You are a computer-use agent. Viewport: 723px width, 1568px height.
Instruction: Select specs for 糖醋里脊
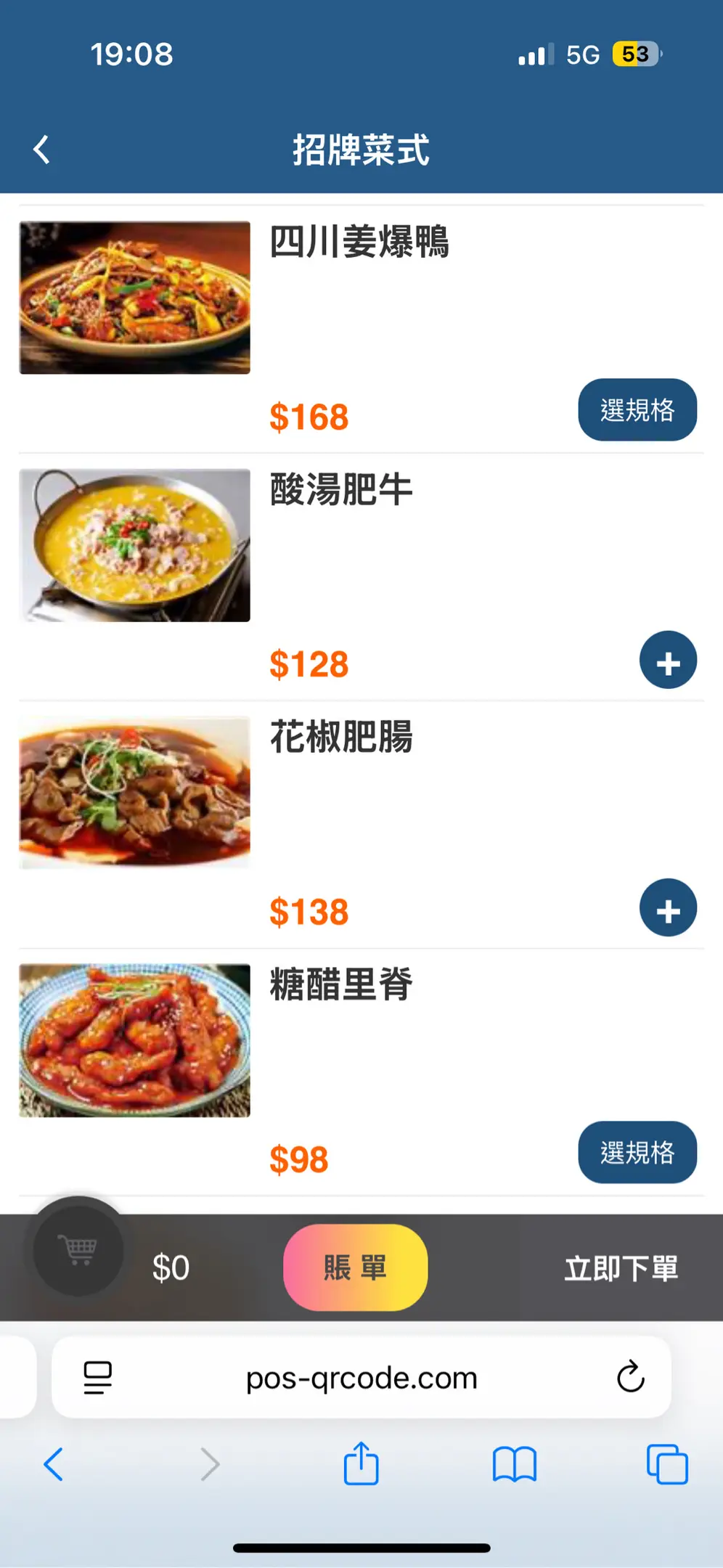click(637, 1152)
